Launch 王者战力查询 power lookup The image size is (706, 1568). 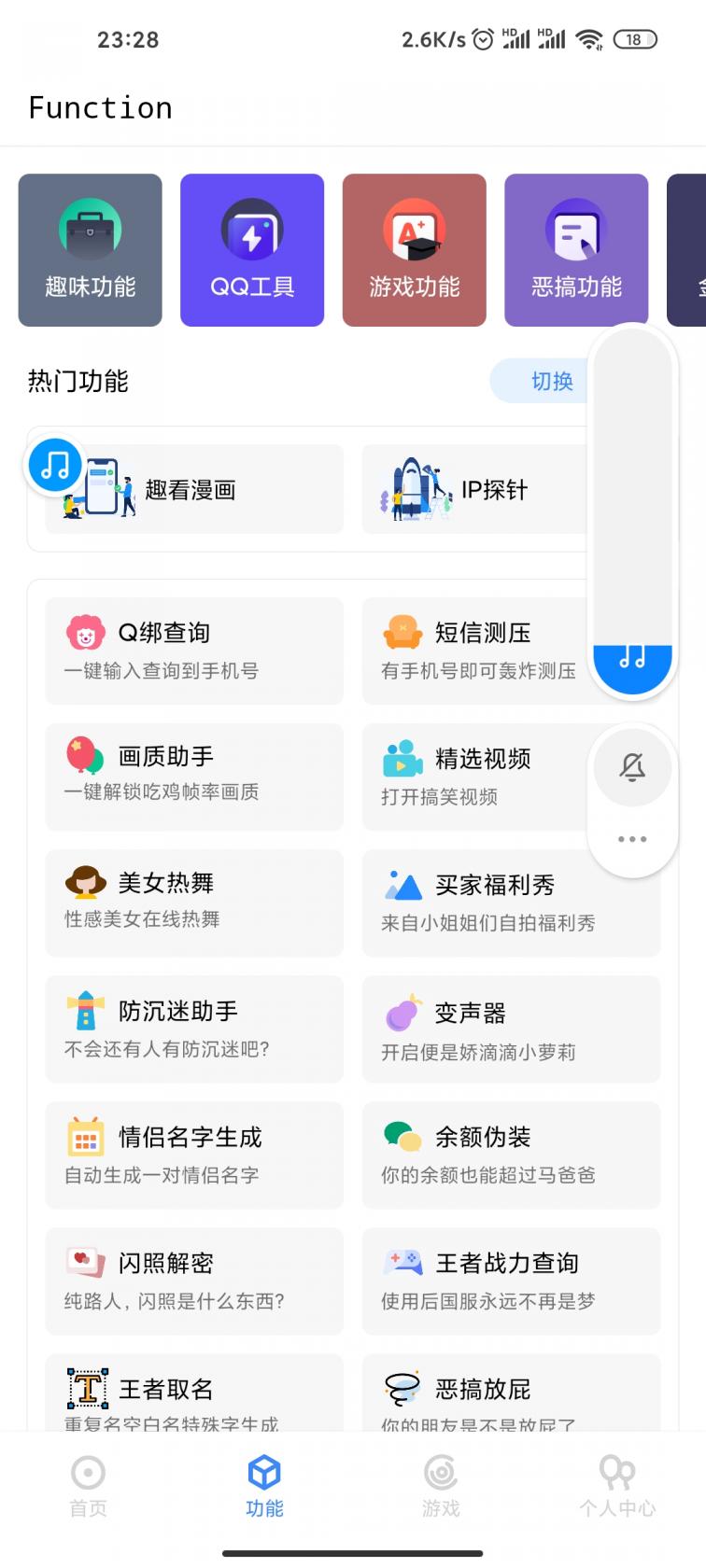pos(511,1281)
